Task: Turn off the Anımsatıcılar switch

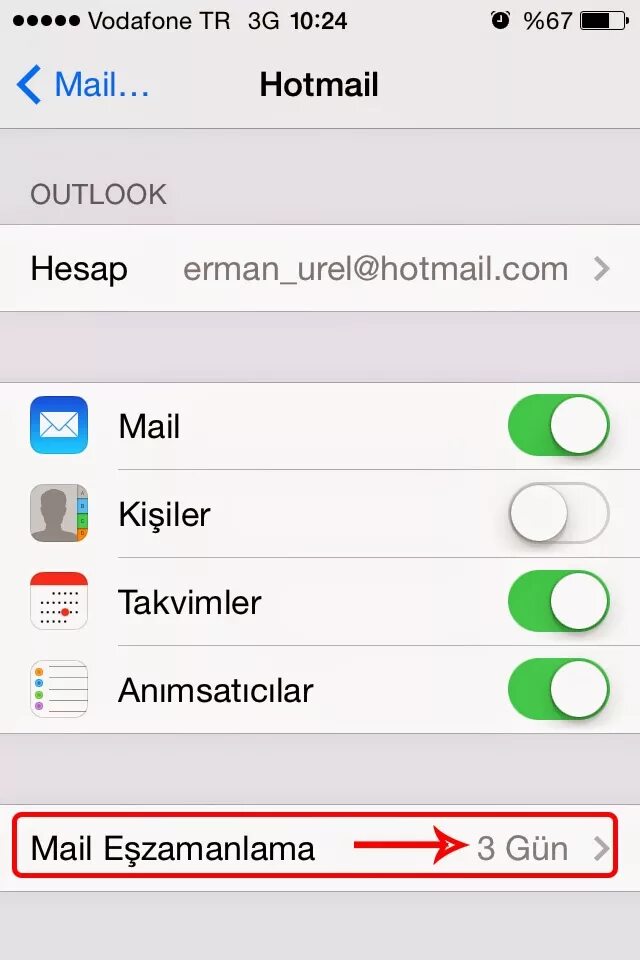Action: 558,690
